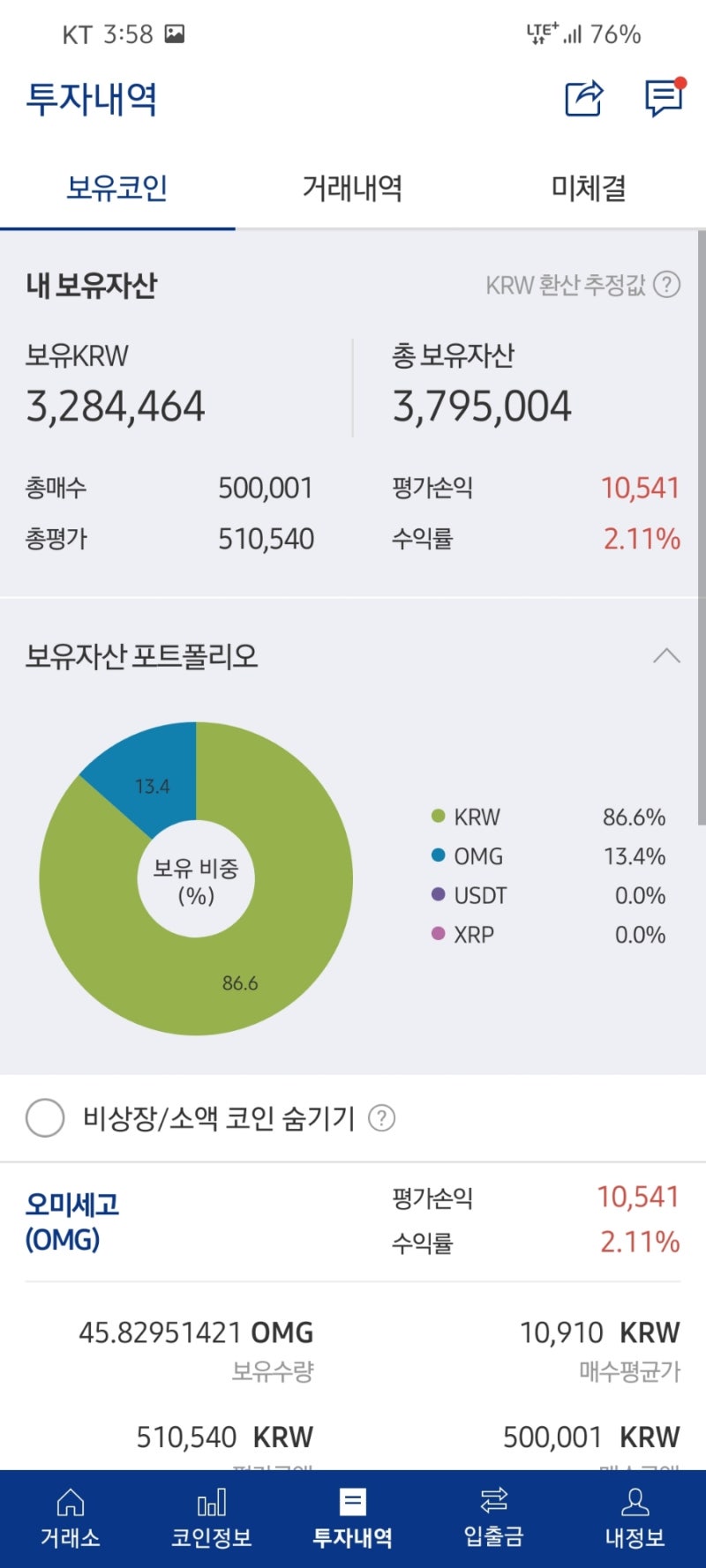Viewport: 706px width, 1568px height.
Task: Switch to the 거래내역 tab
Action: coord(353,188)
